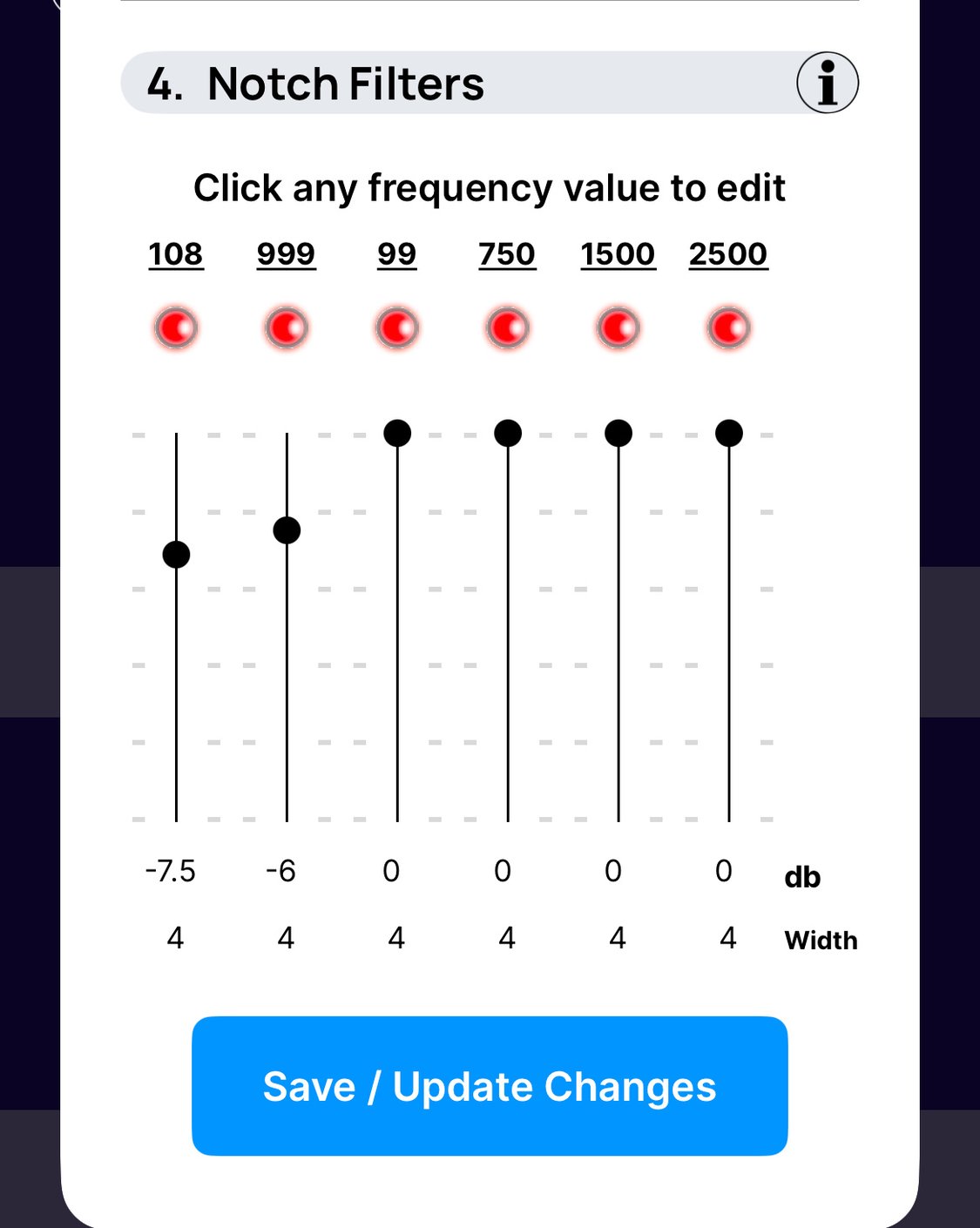Image resolution: width=980 pixels, height=1228 pixels.
Task: Toggle the red light under 999
Action: pos(287,328)
